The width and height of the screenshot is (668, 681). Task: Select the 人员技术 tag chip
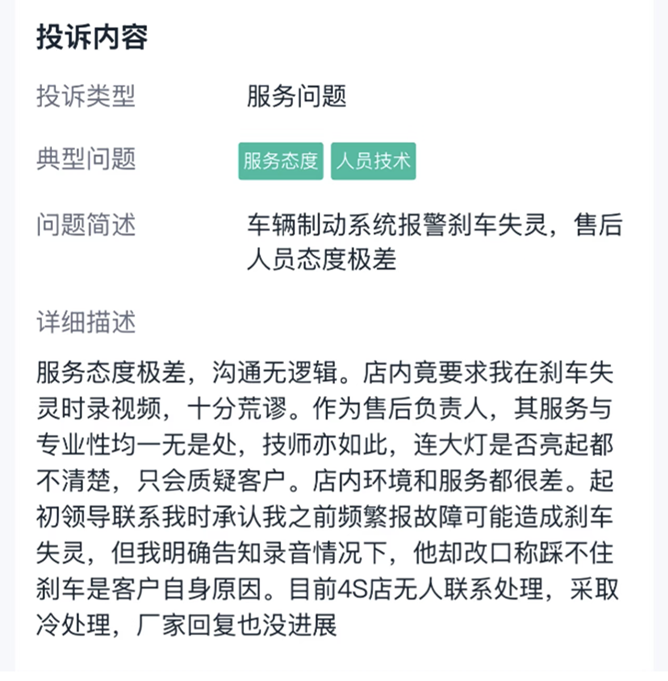[373, 161]
